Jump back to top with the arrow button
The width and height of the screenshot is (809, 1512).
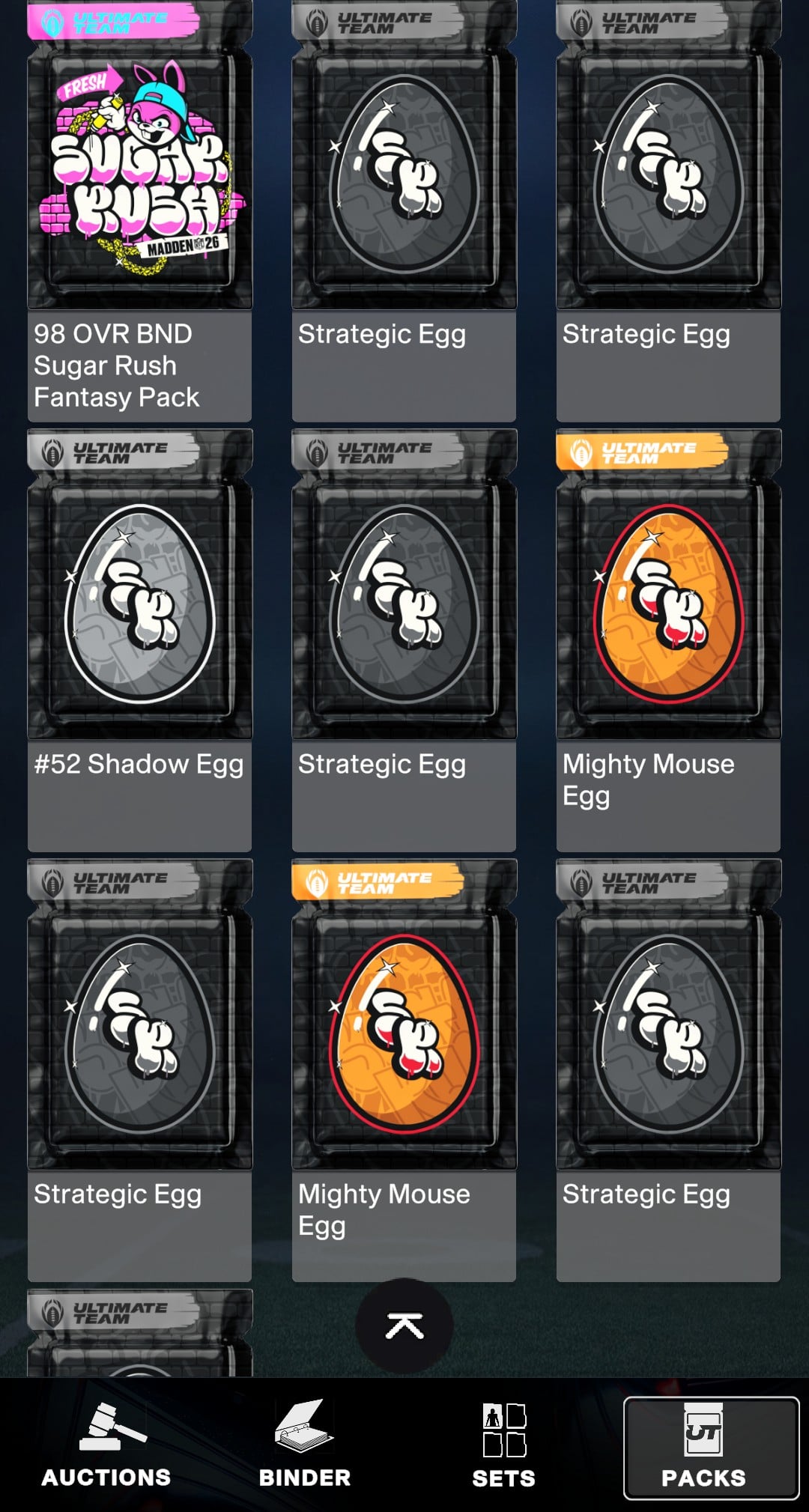tap(404, 1326)
